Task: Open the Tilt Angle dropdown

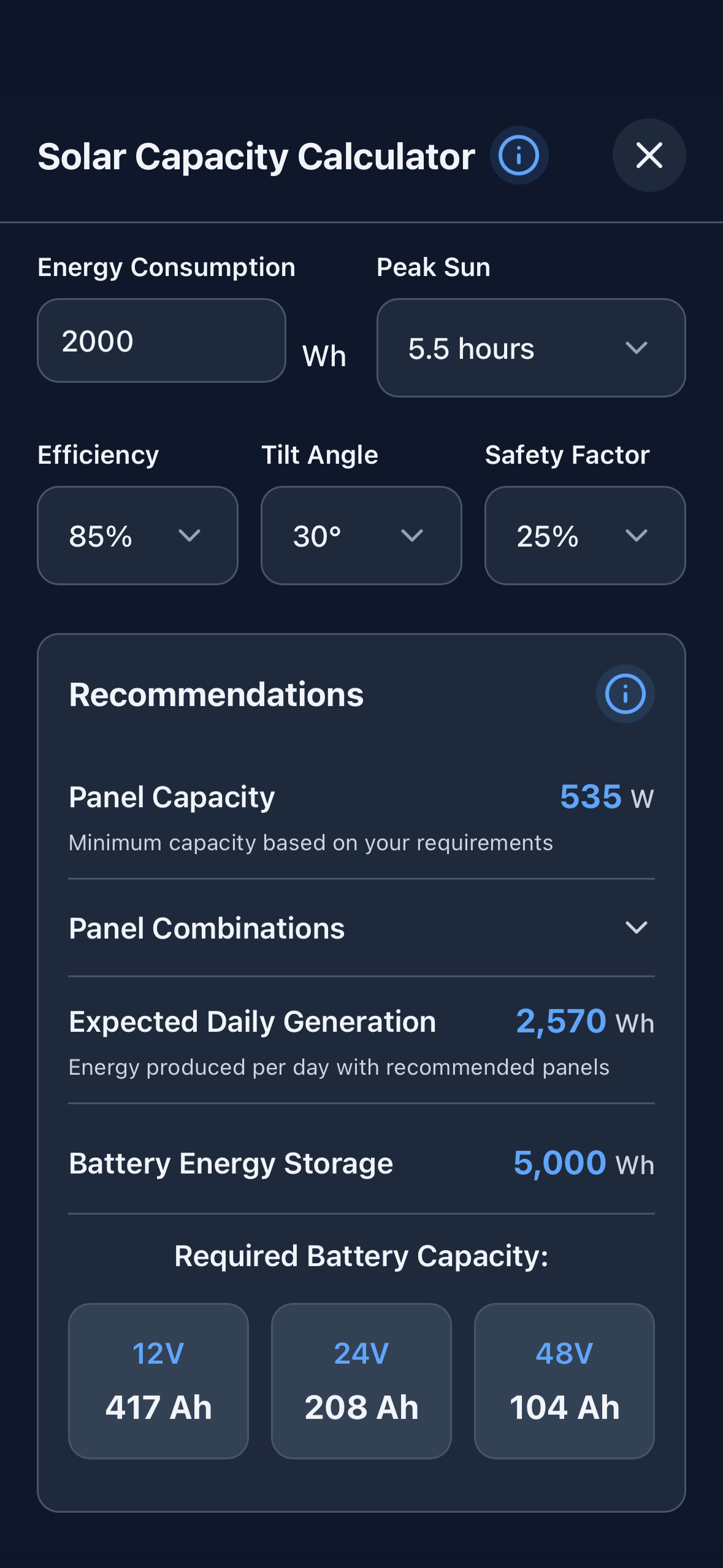Action: pos(361,536)
